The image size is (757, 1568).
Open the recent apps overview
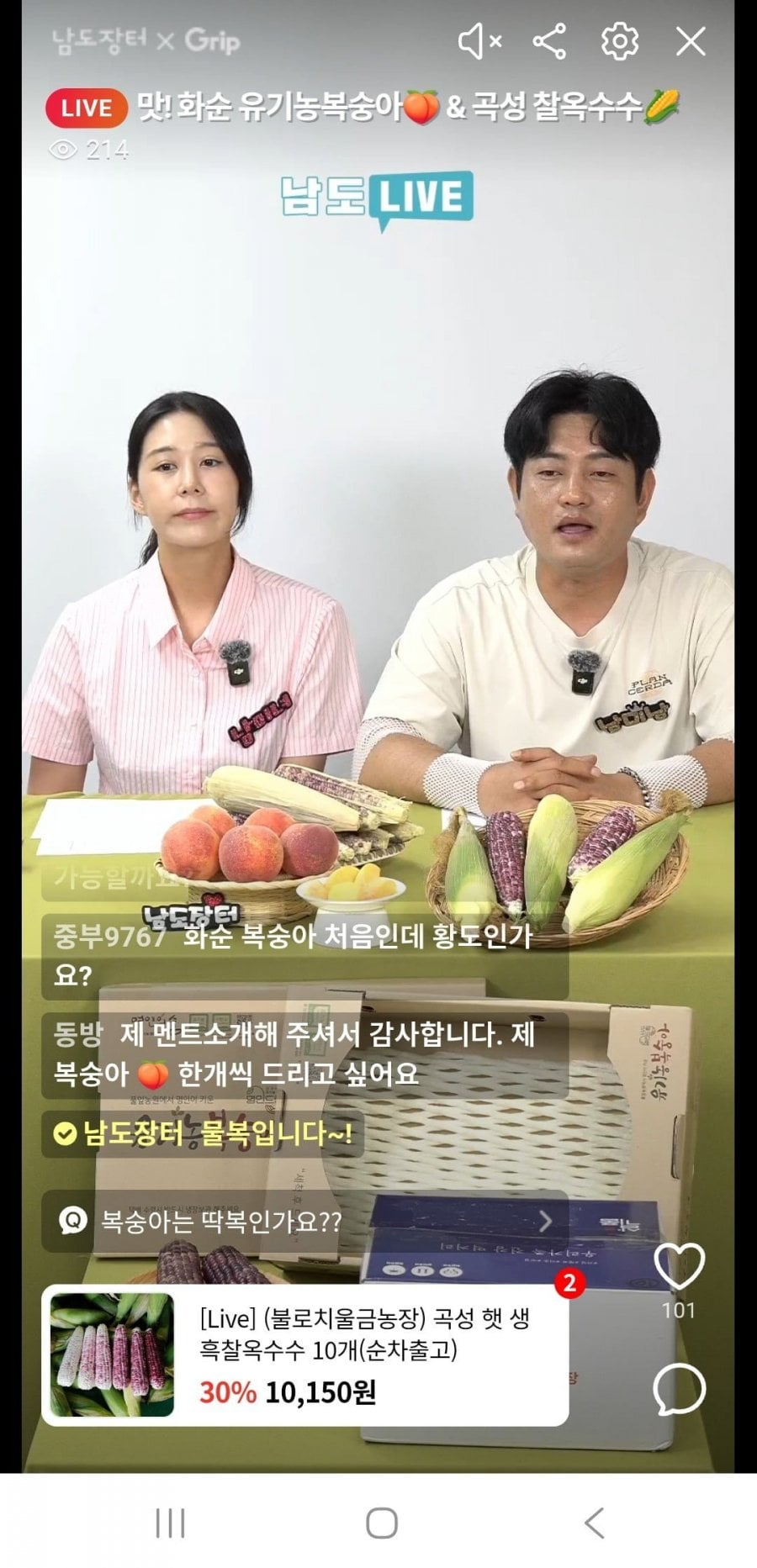pyautogui.click(x=170, y=1523)
